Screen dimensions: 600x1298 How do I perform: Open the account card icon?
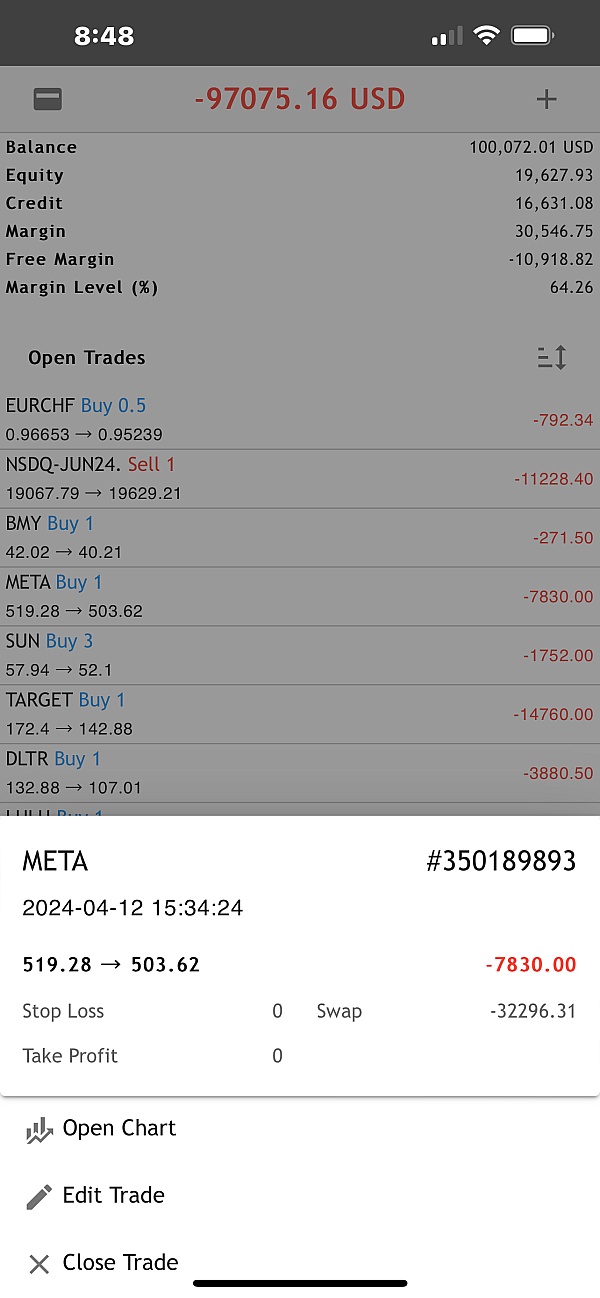48,99
